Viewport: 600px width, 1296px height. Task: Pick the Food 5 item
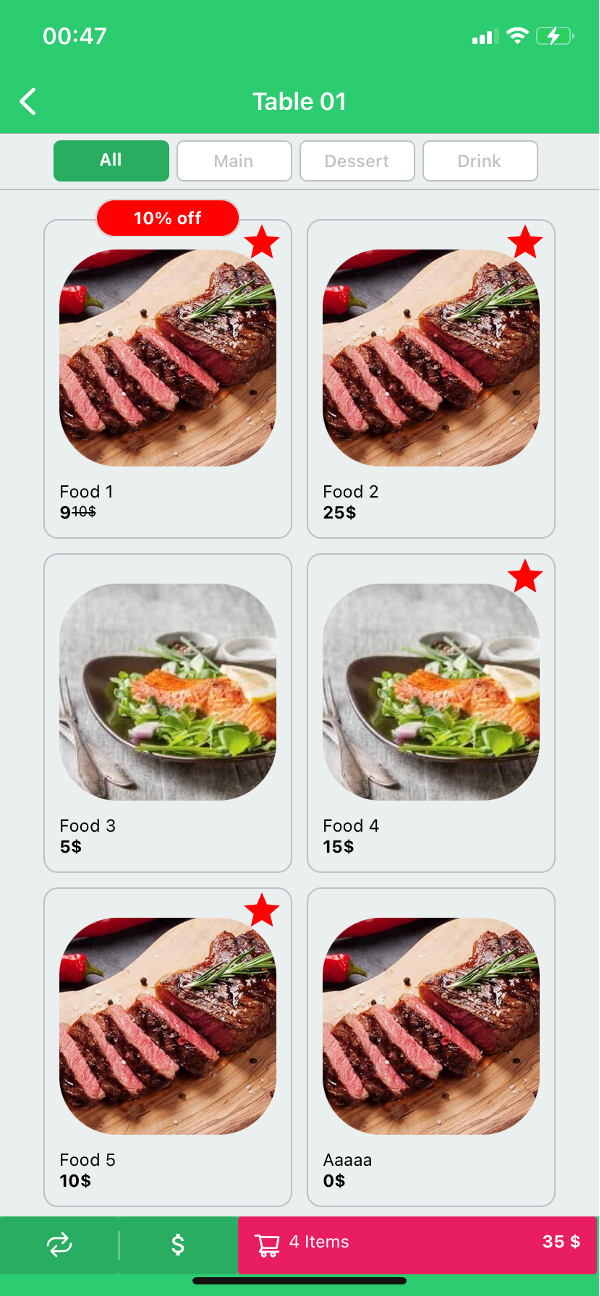[x=168, y=1046]
